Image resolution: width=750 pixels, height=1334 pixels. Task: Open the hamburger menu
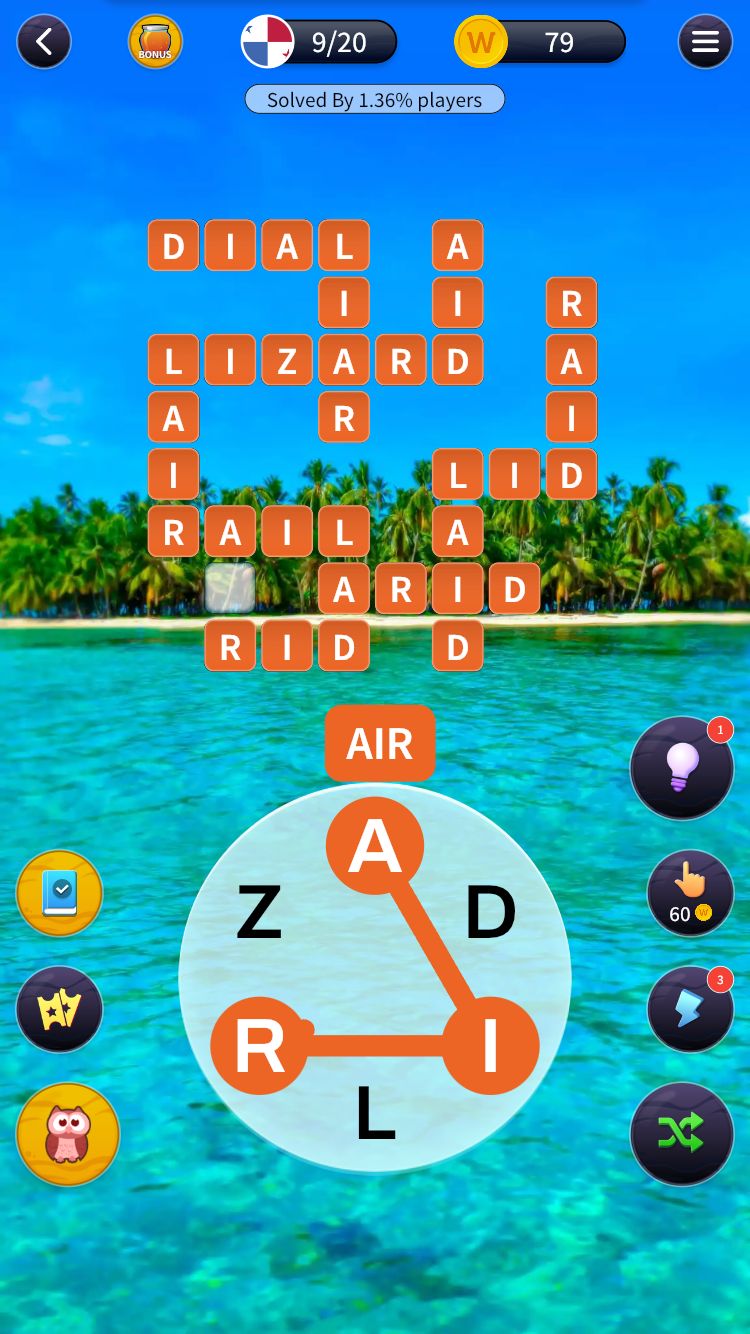pyautogui.click(x=705, y=42)
